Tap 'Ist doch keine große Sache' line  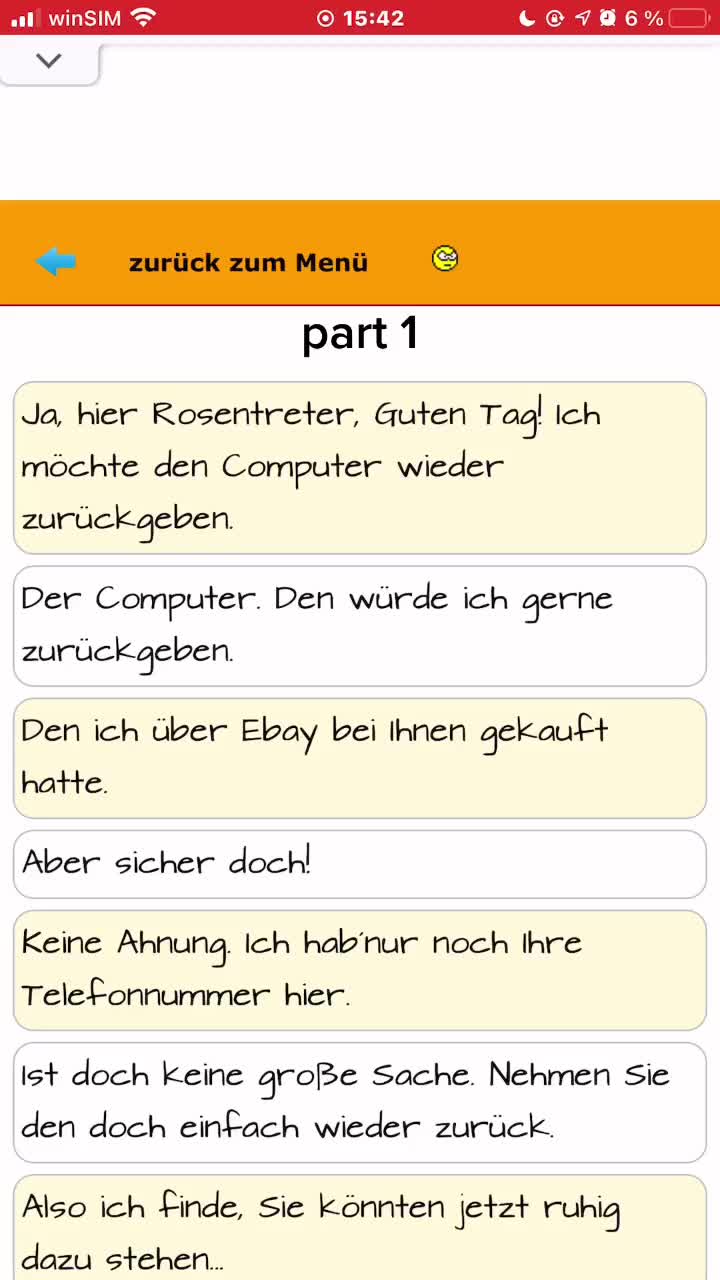coord(360,1102)
